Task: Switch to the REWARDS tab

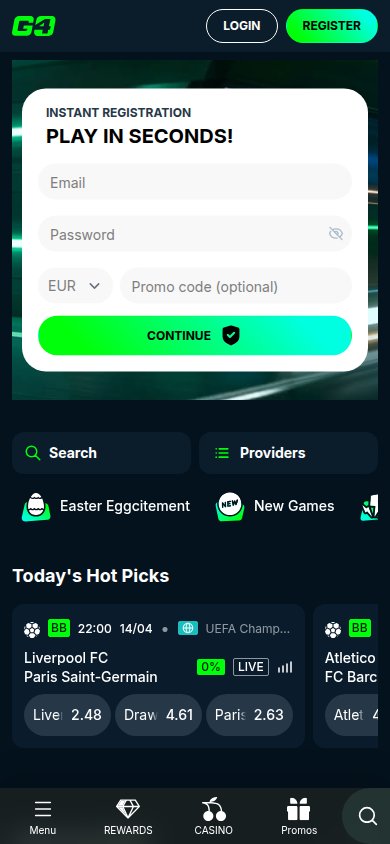Action: pos(128,817)
